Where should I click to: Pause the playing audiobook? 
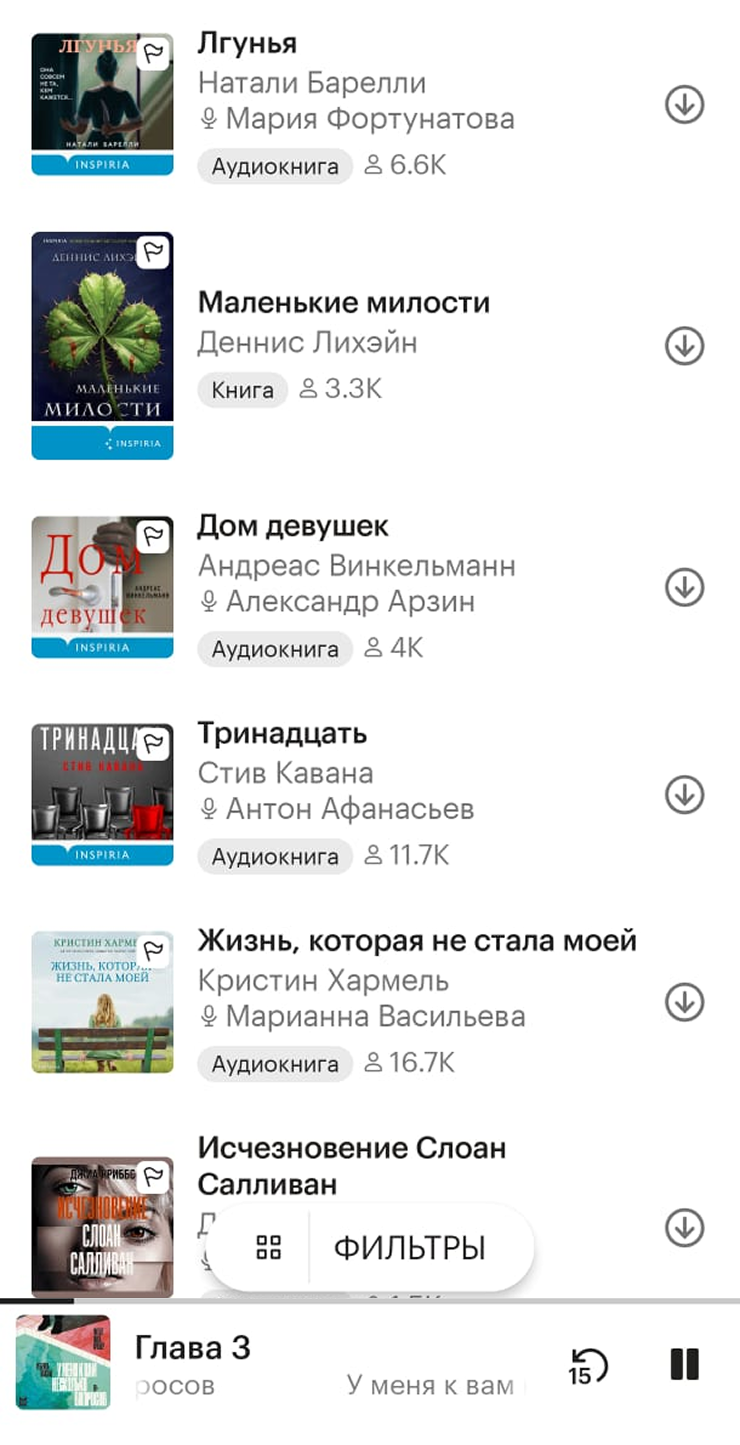click(684, 1364)
